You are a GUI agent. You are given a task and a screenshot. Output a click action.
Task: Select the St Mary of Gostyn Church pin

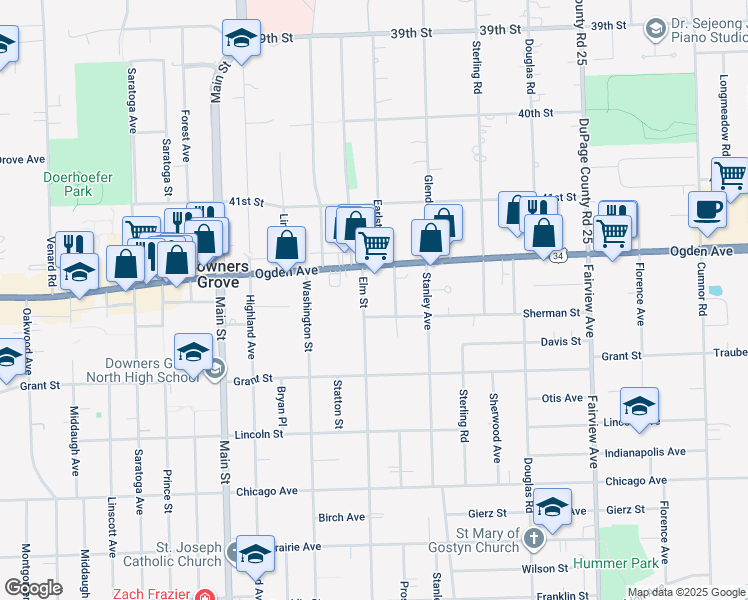[x=533, y=540]
